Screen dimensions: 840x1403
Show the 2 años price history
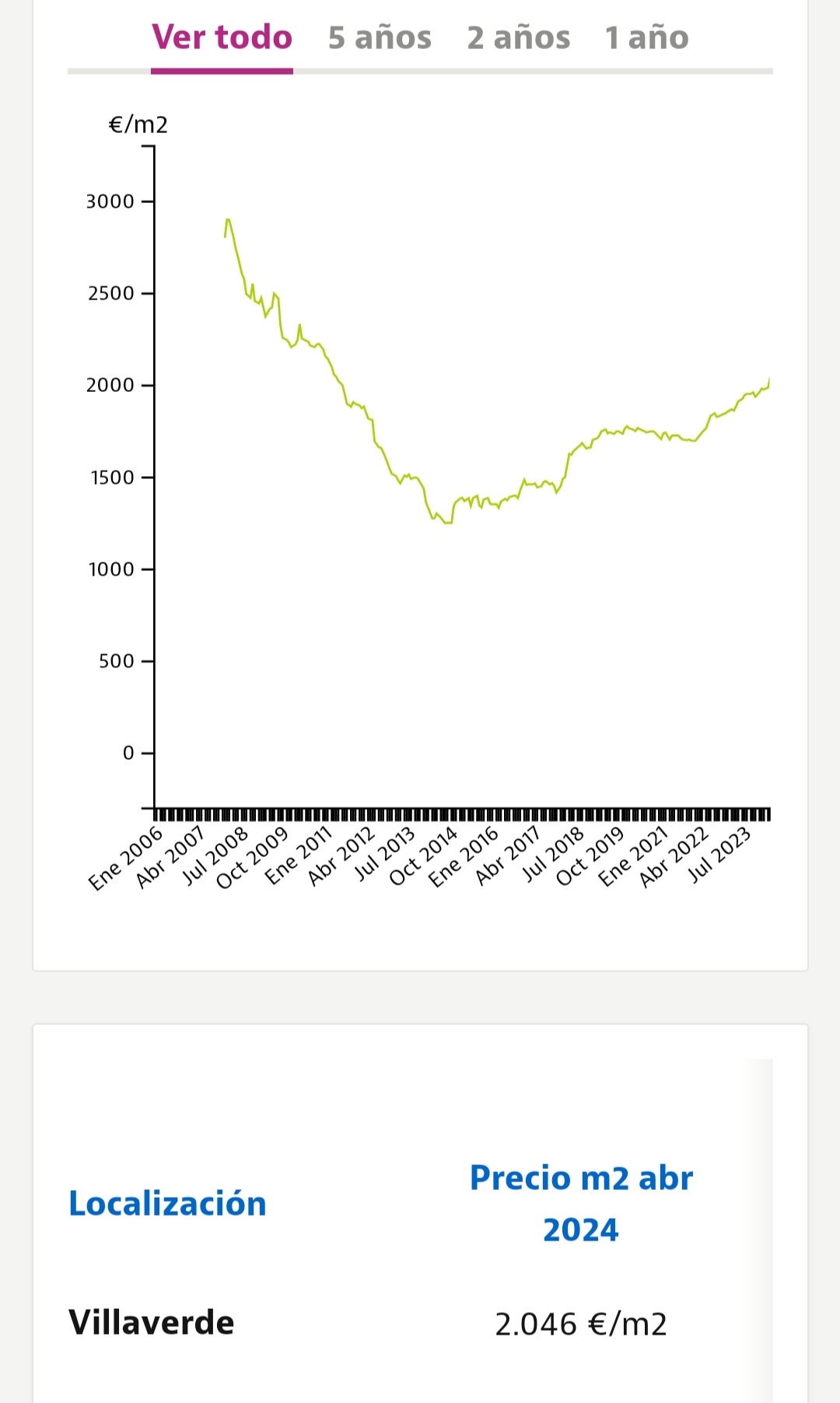519,37
